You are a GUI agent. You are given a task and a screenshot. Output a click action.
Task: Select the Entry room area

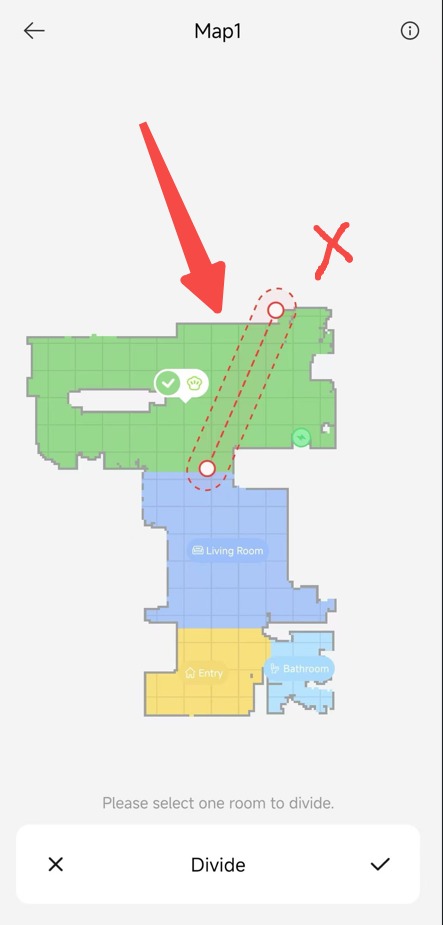[x=204, y=673]
